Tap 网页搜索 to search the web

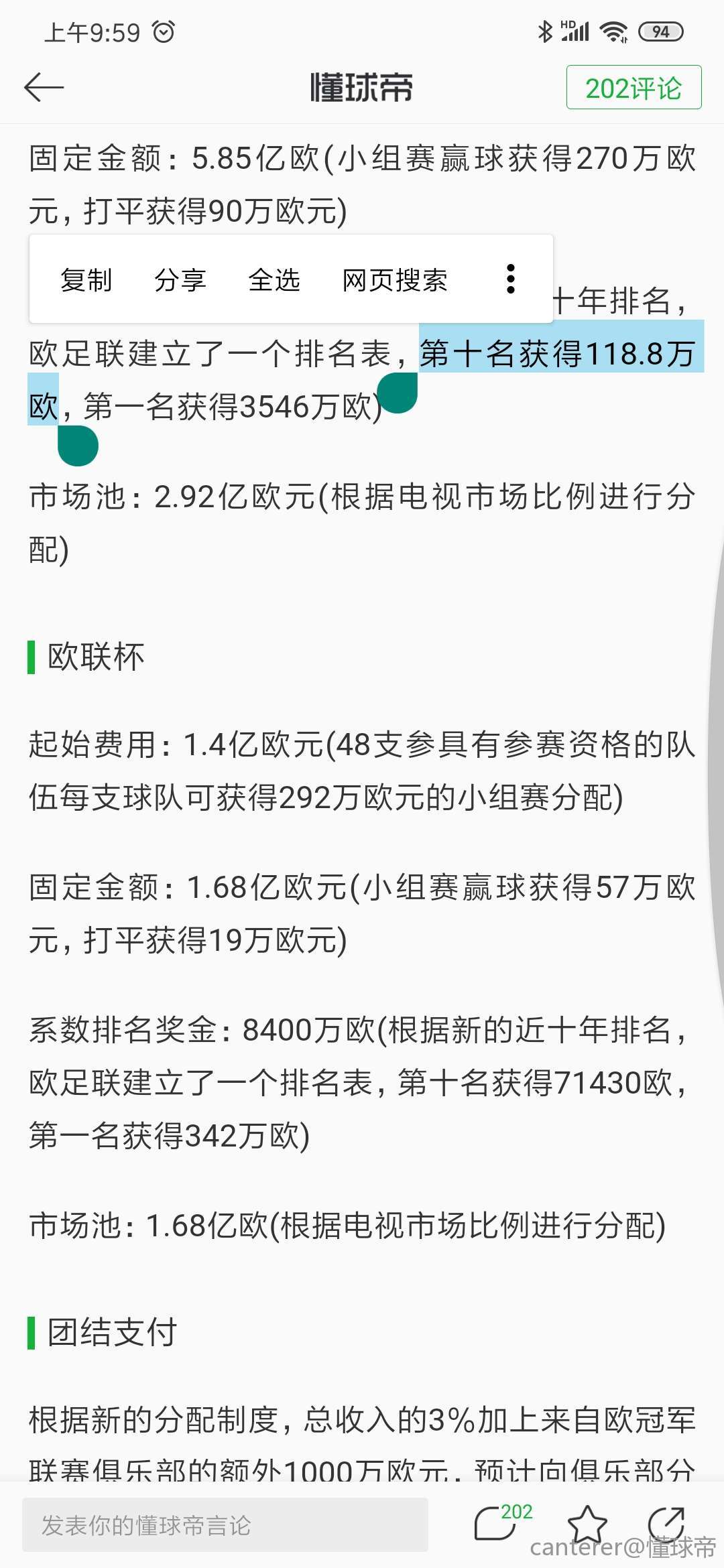coord(394,279)
